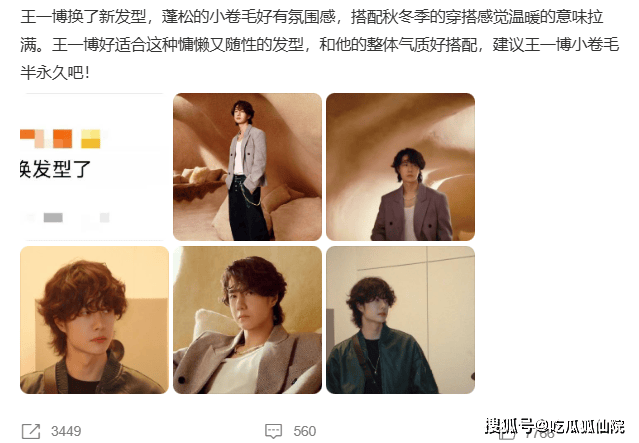The image size is (639, 443).
Task: View the middle photo in the bottom row
Action: 247,319
